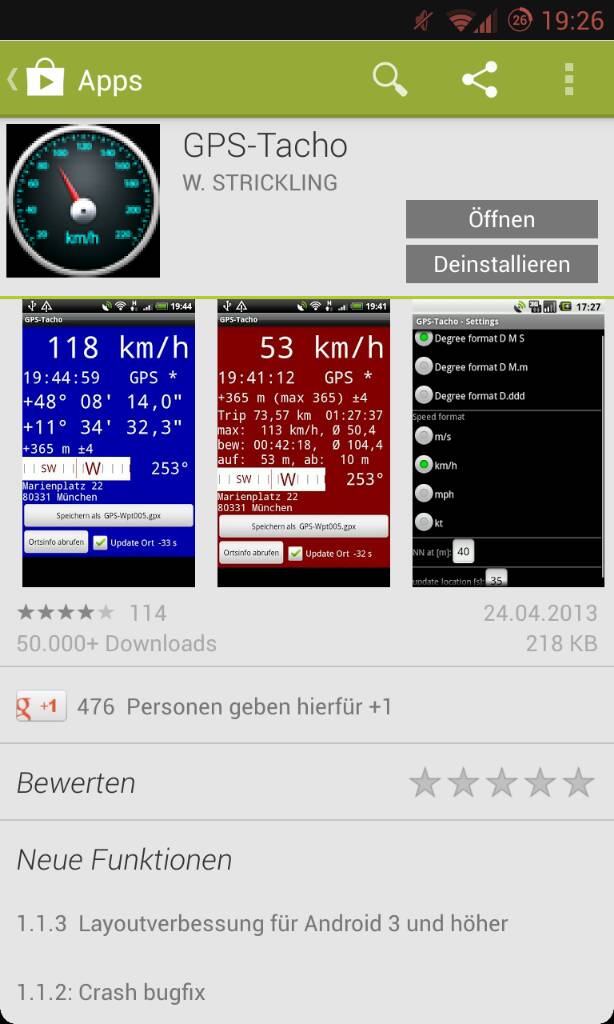Tap the Google +1 button
The width and height of the screenshot is (614, 1024).
coord(41,706)
